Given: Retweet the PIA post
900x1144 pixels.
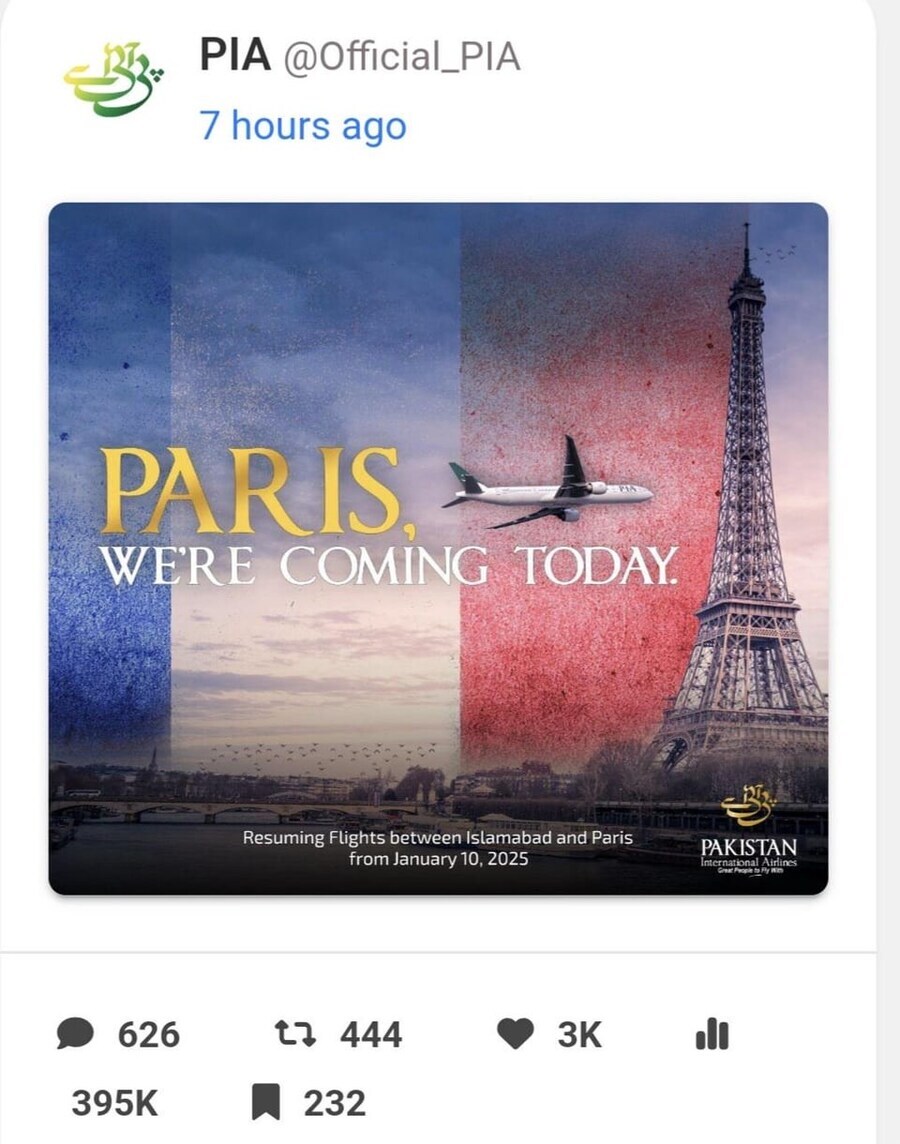Looking at the screenshot, I should click(295, 1034).
